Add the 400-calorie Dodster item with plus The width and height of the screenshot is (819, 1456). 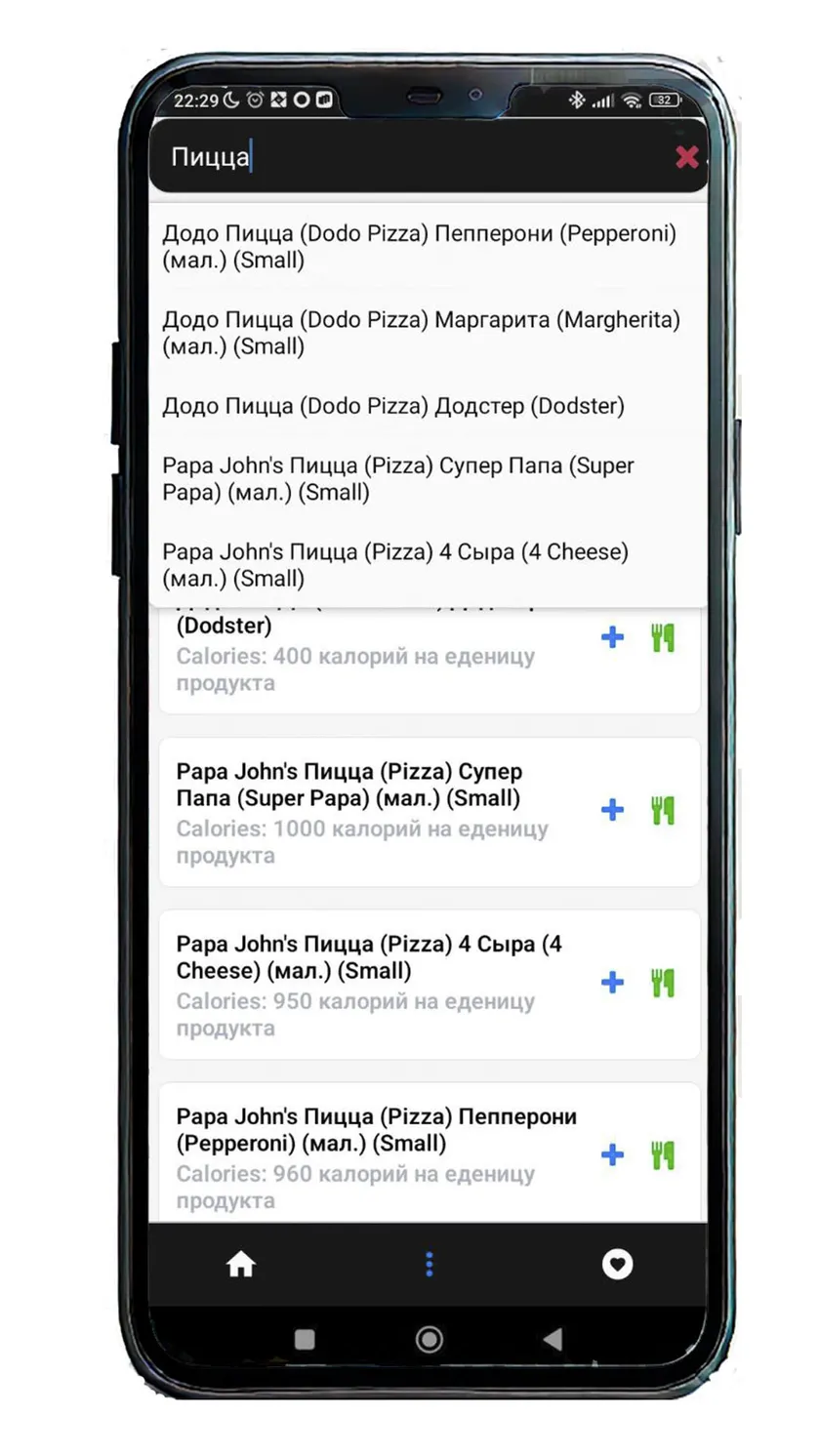pyautogui.click(x=612, y=638)
